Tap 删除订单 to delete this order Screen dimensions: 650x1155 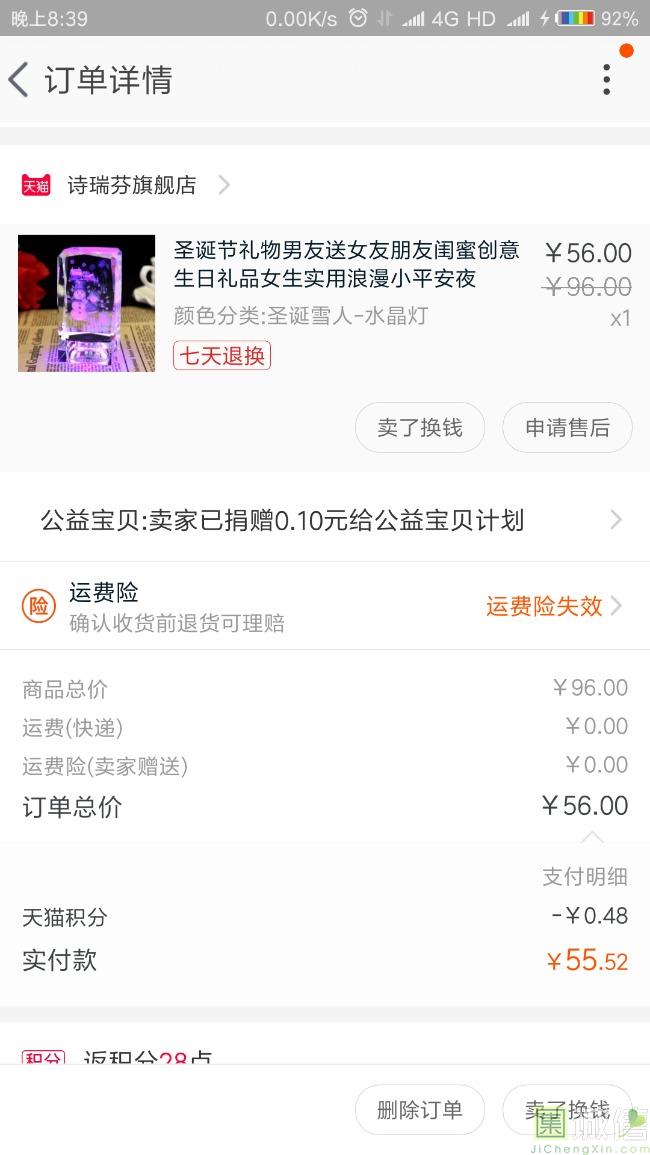click(x=420, y=1110)
